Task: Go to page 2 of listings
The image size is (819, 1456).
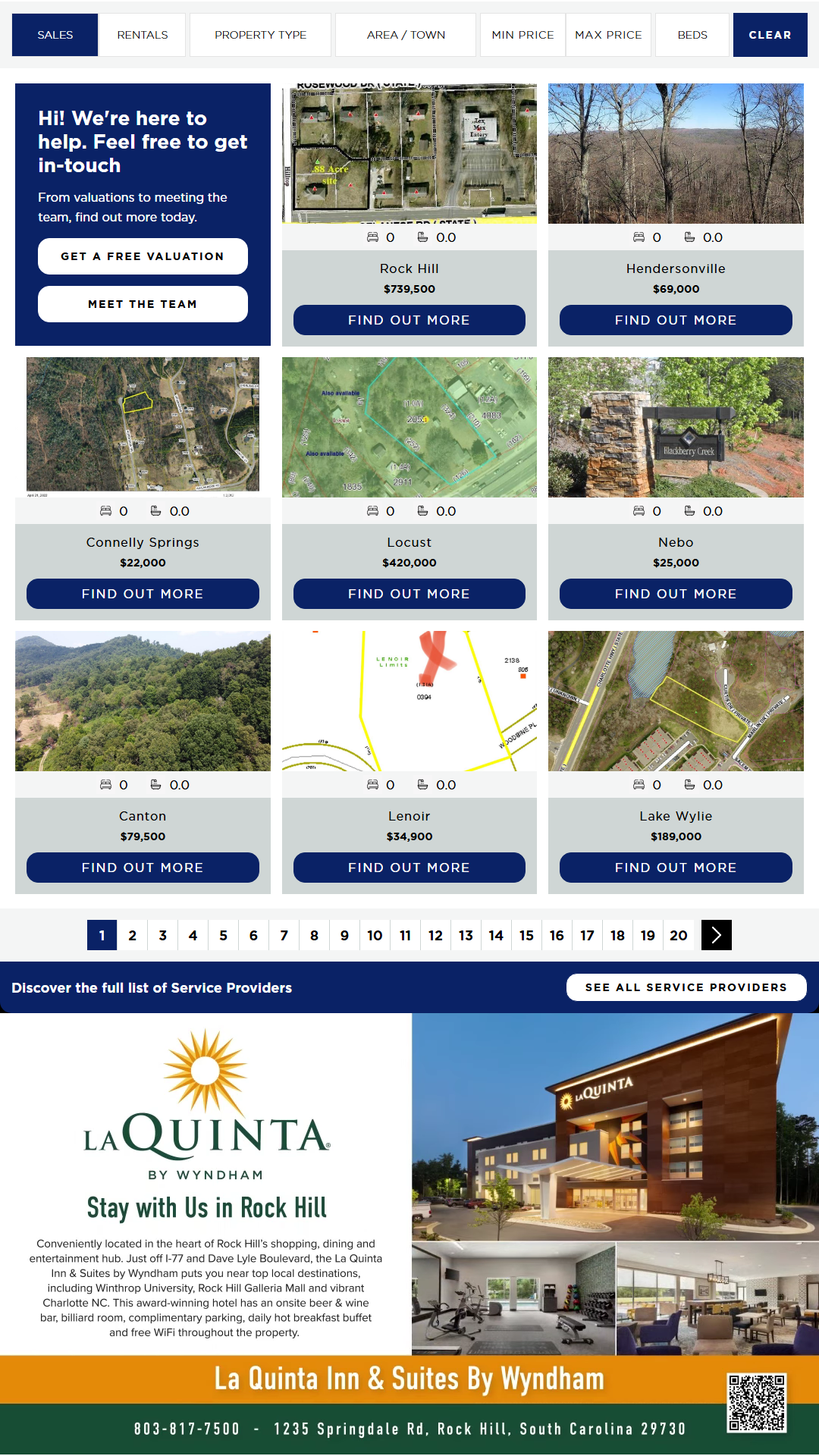Action: [133, 935]
